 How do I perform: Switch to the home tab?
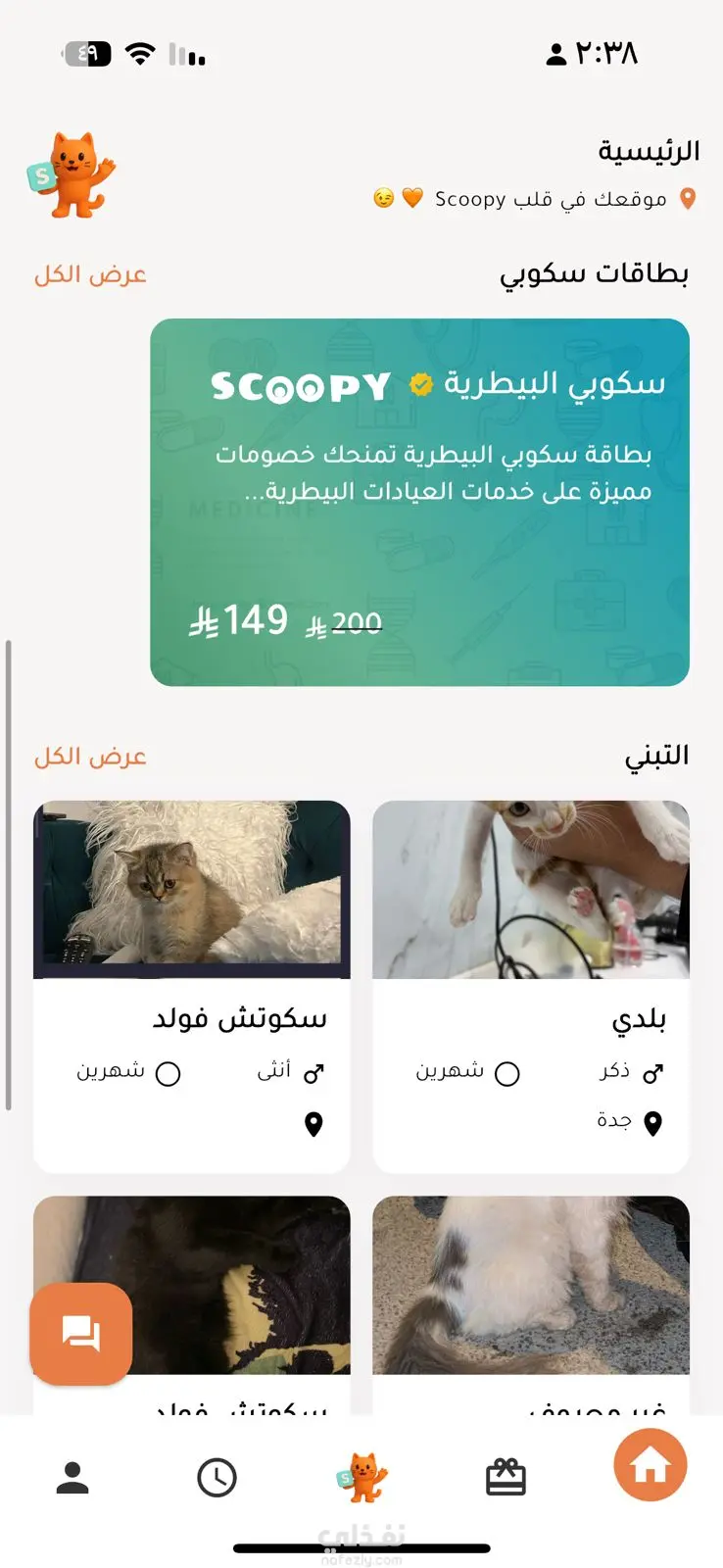[650, 1466]
